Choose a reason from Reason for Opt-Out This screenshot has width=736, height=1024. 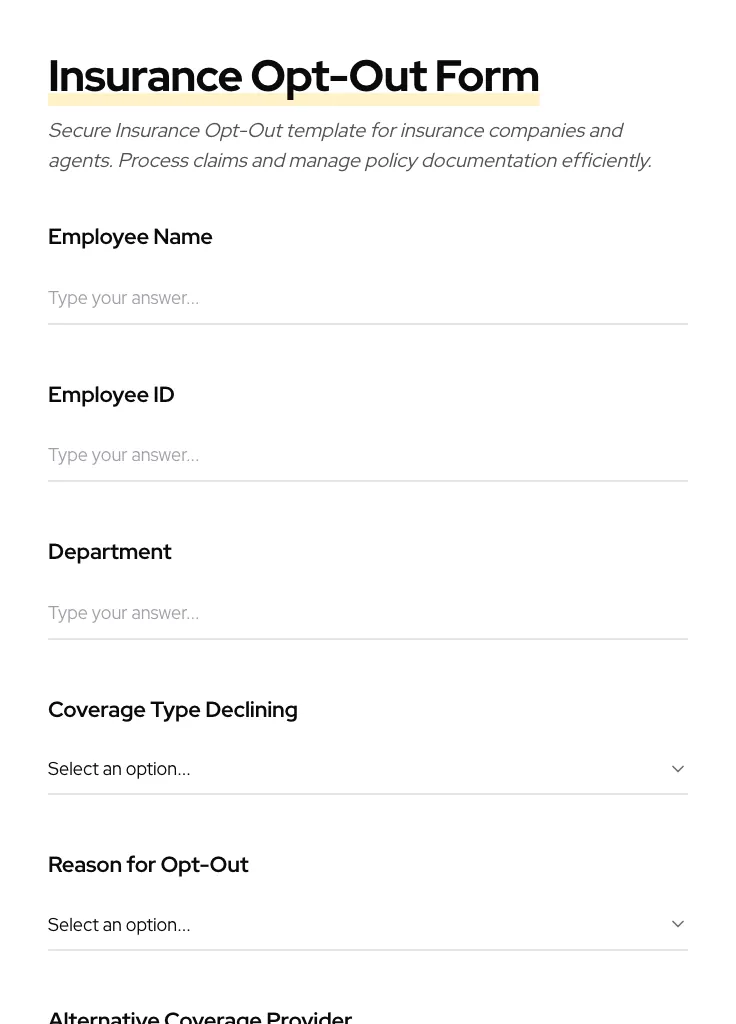click(x=368, y=924)
